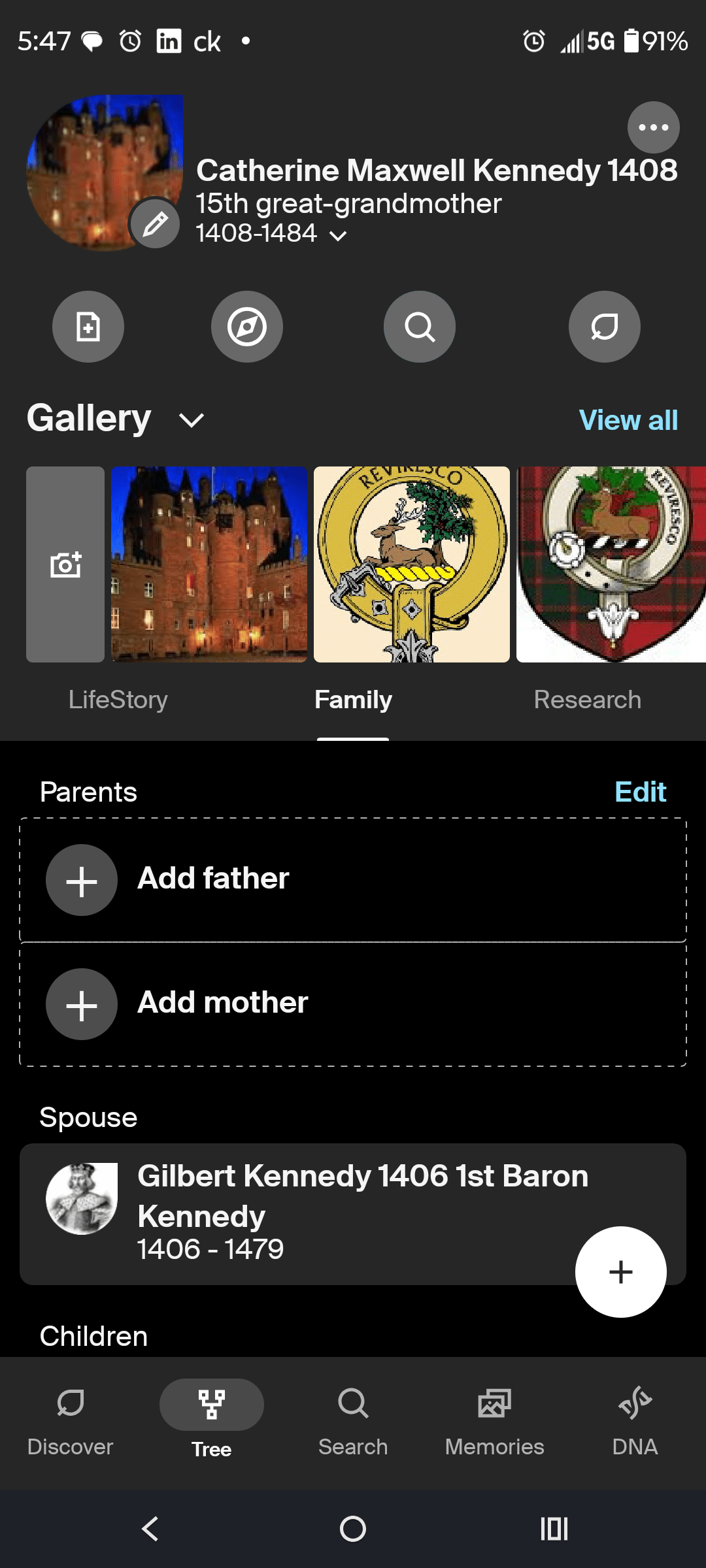The height and width of the screenshot is (1568, 706).
Task: Add a photo using the camera icon
Action: click(65, 564)
